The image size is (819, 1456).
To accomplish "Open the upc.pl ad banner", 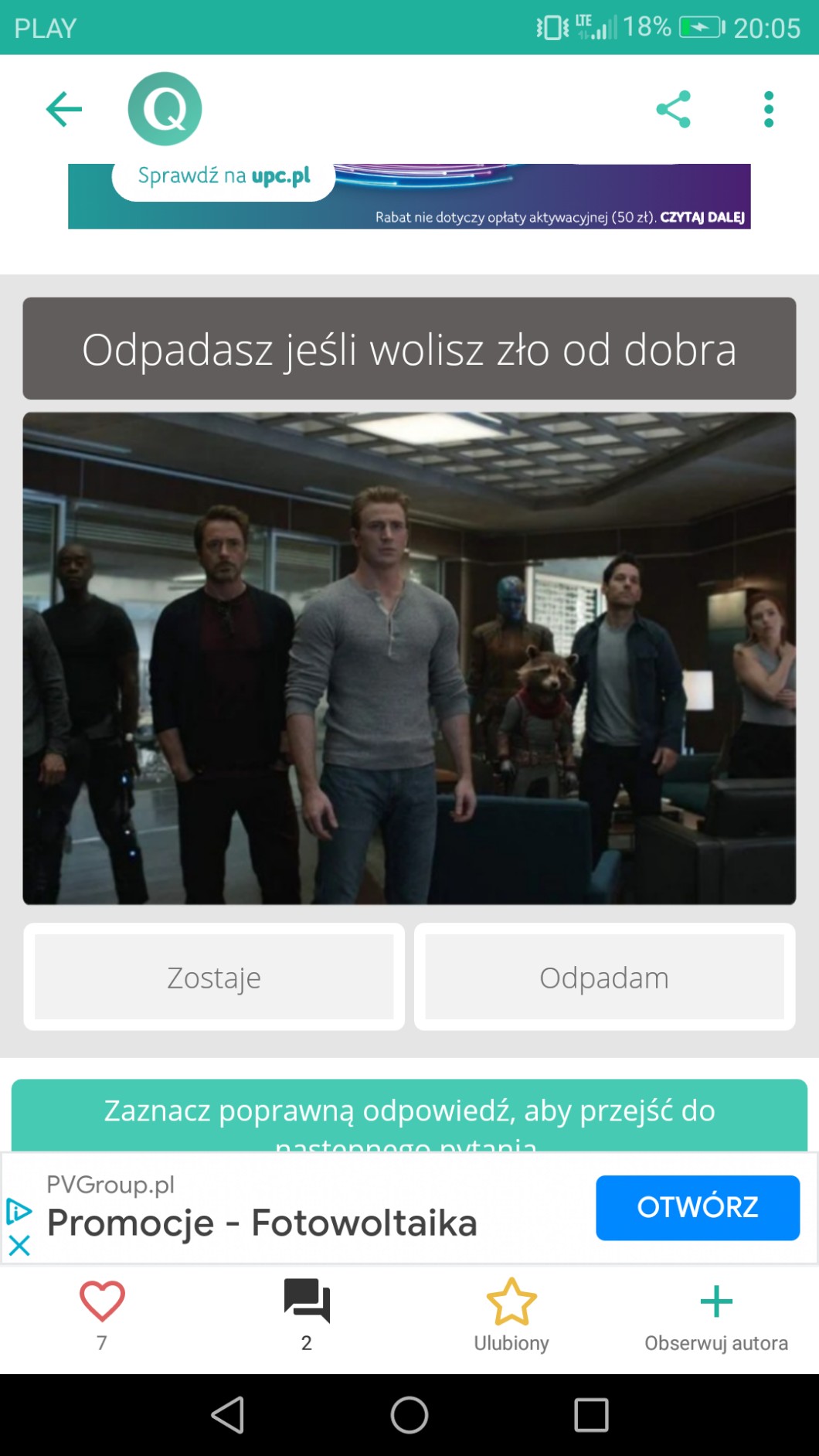I will pyautogui.click(x=409, y=196).
